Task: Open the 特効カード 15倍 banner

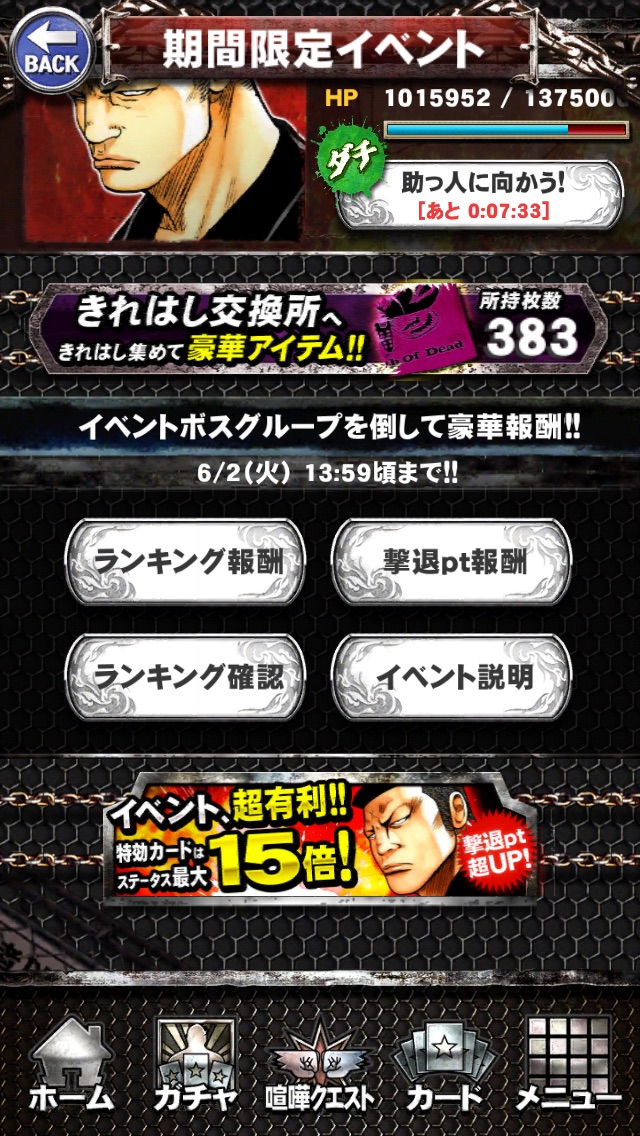Action: (321, 840)
